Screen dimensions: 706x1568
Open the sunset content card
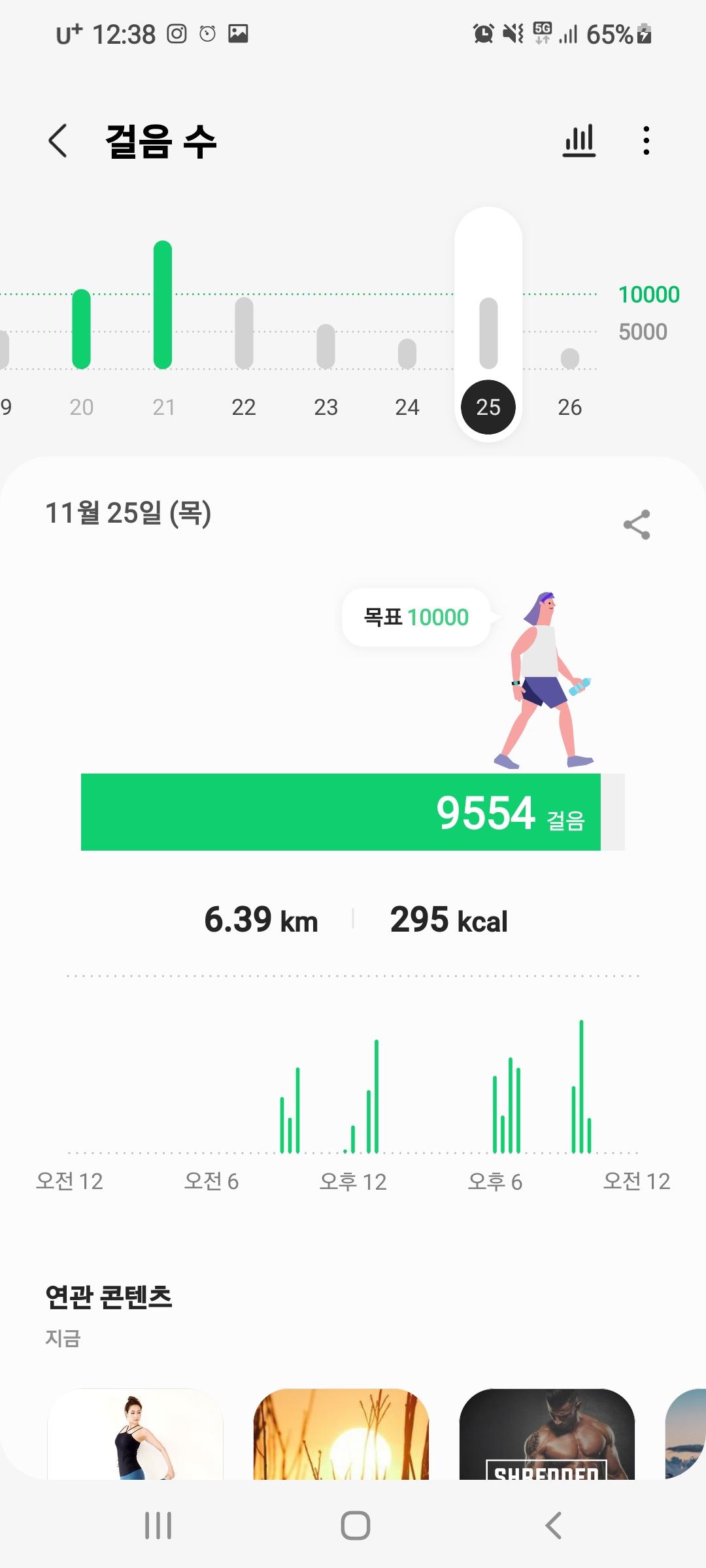[x=341, y=1434]
